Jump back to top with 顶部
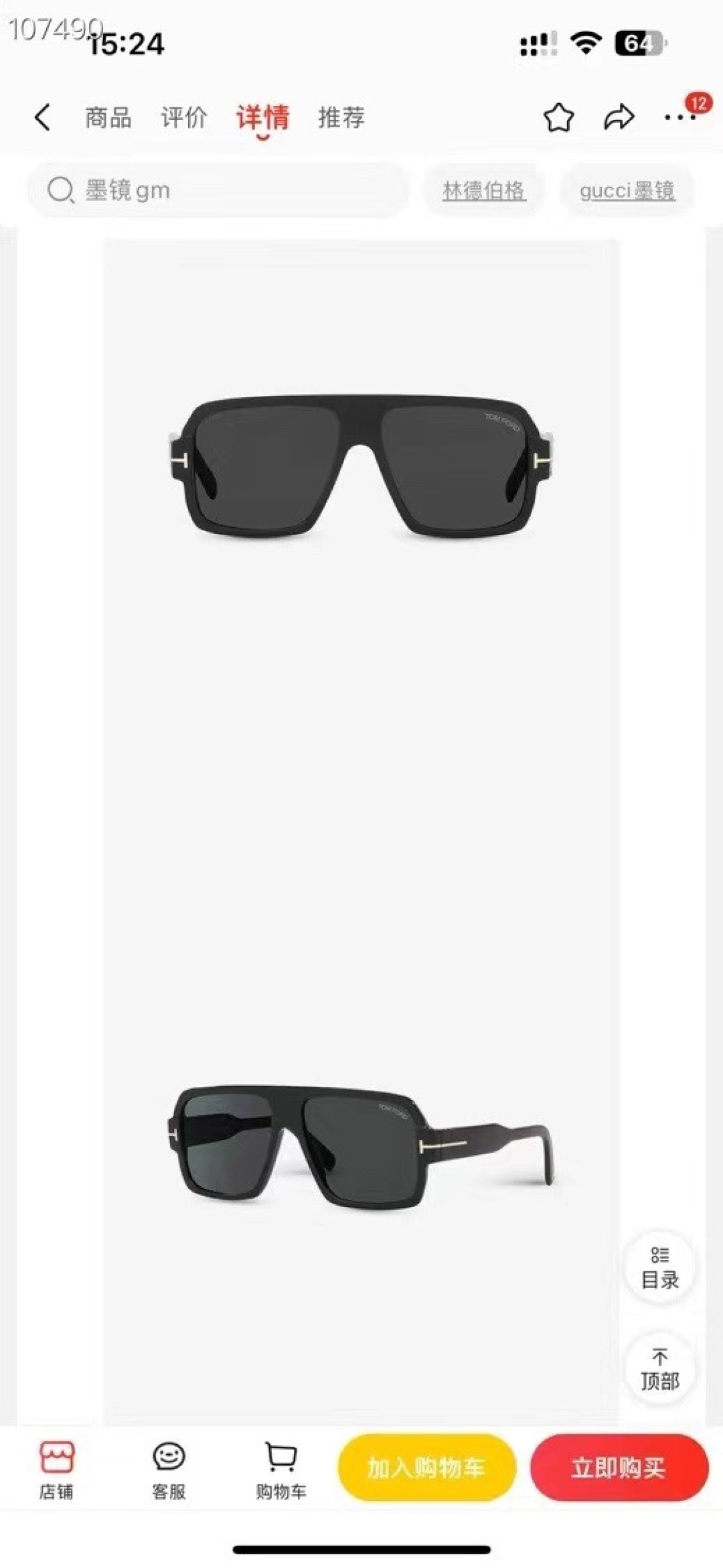The height and width of the screenshot is (1568, 723). coord(659,1369)
